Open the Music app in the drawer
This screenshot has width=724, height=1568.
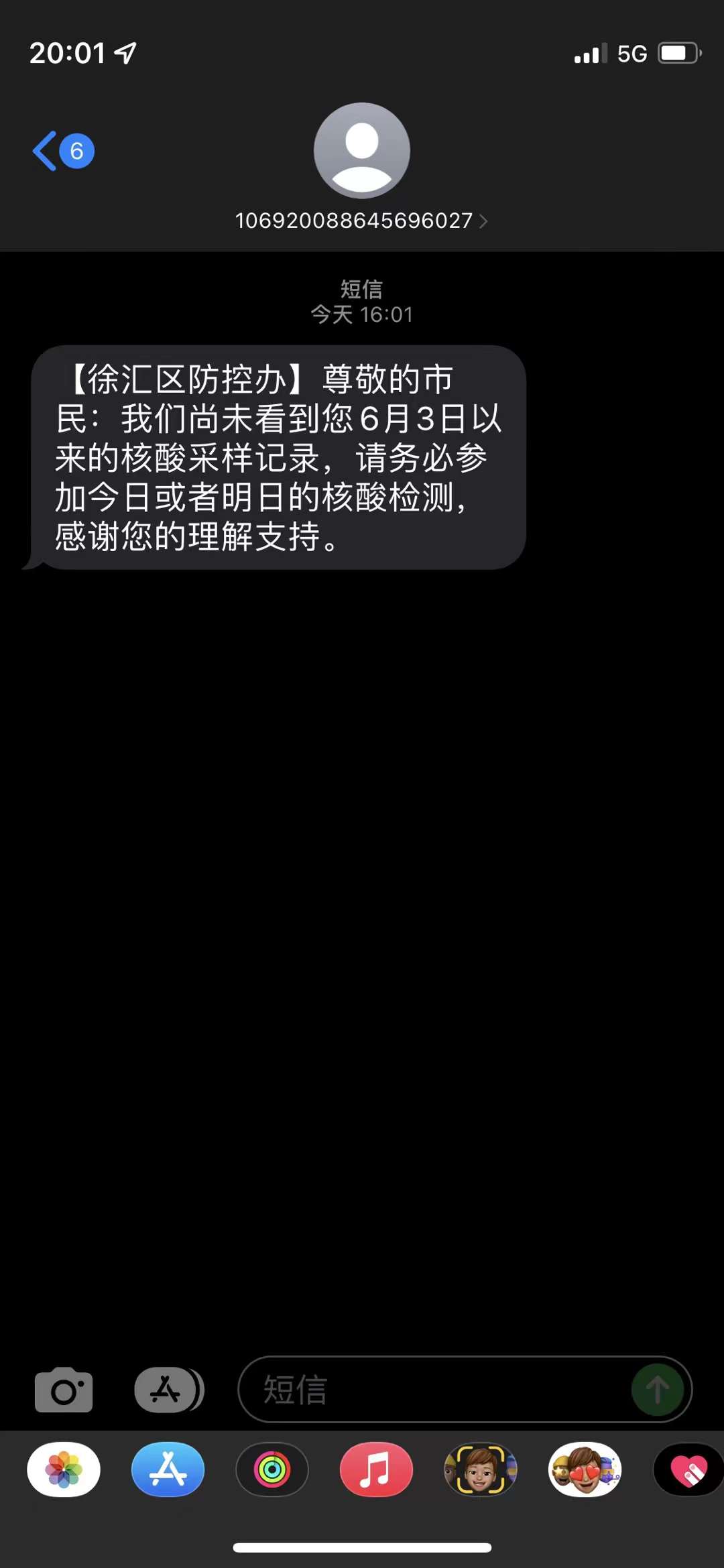coord(376,1470)
